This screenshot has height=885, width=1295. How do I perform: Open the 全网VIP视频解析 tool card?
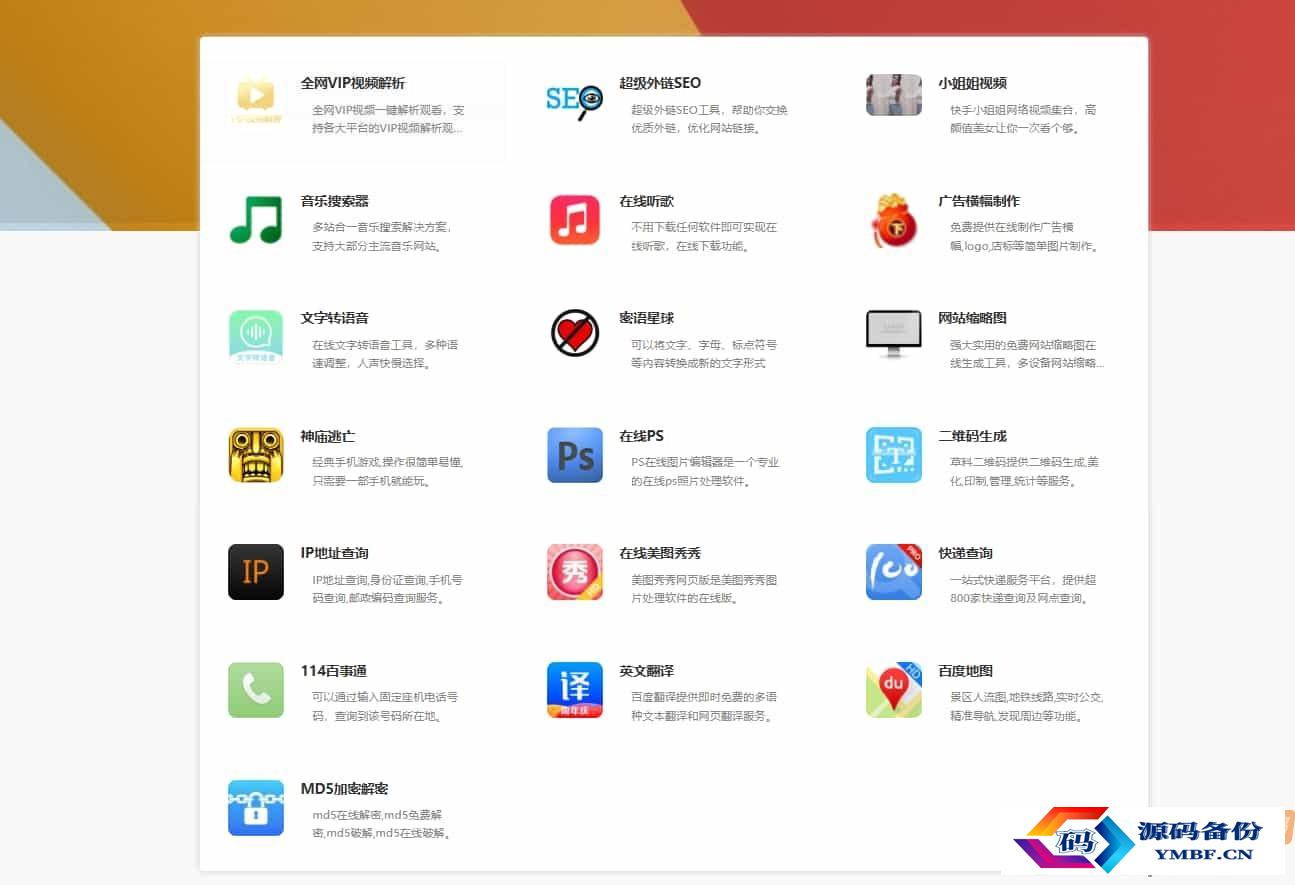point(353,84)
